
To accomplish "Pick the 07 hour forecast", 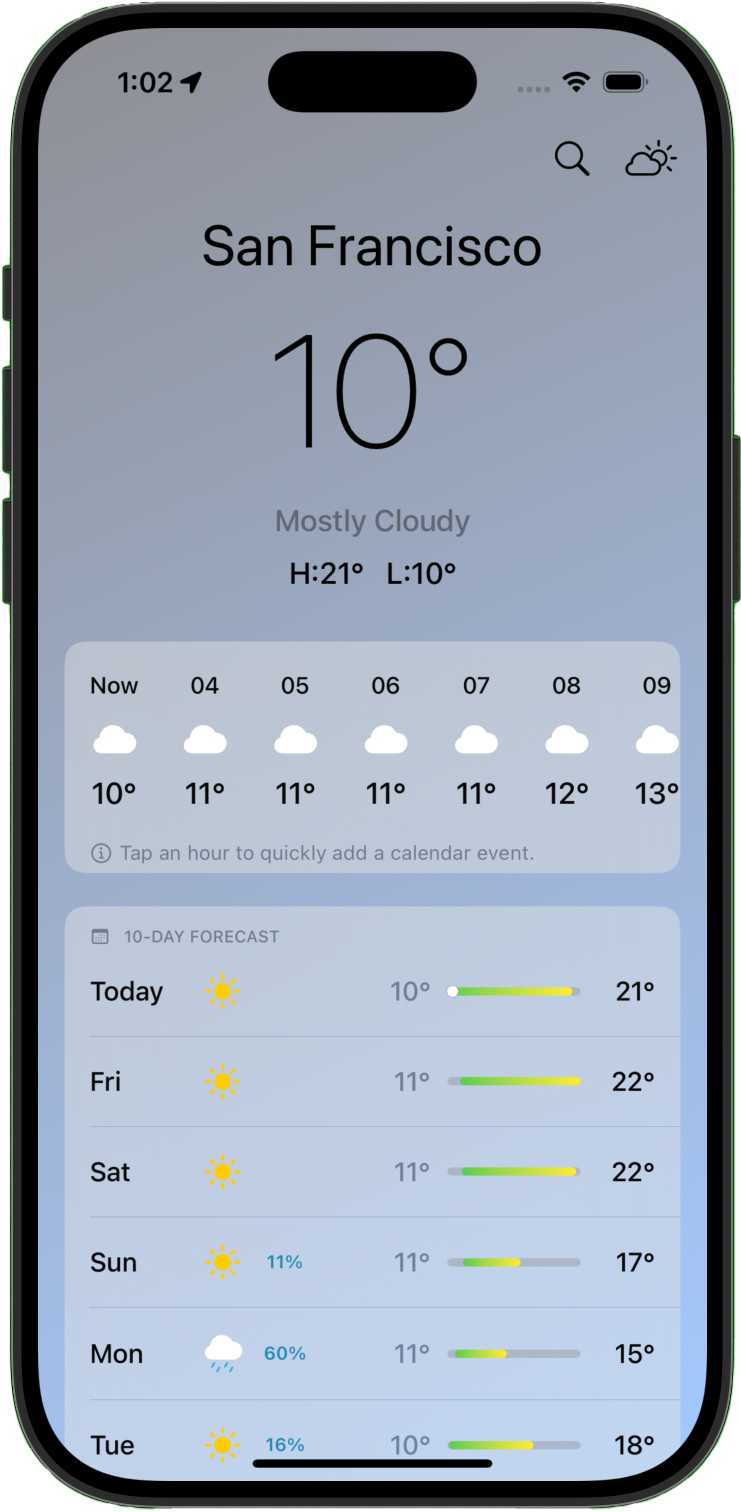I will click(x=476, y=740).
